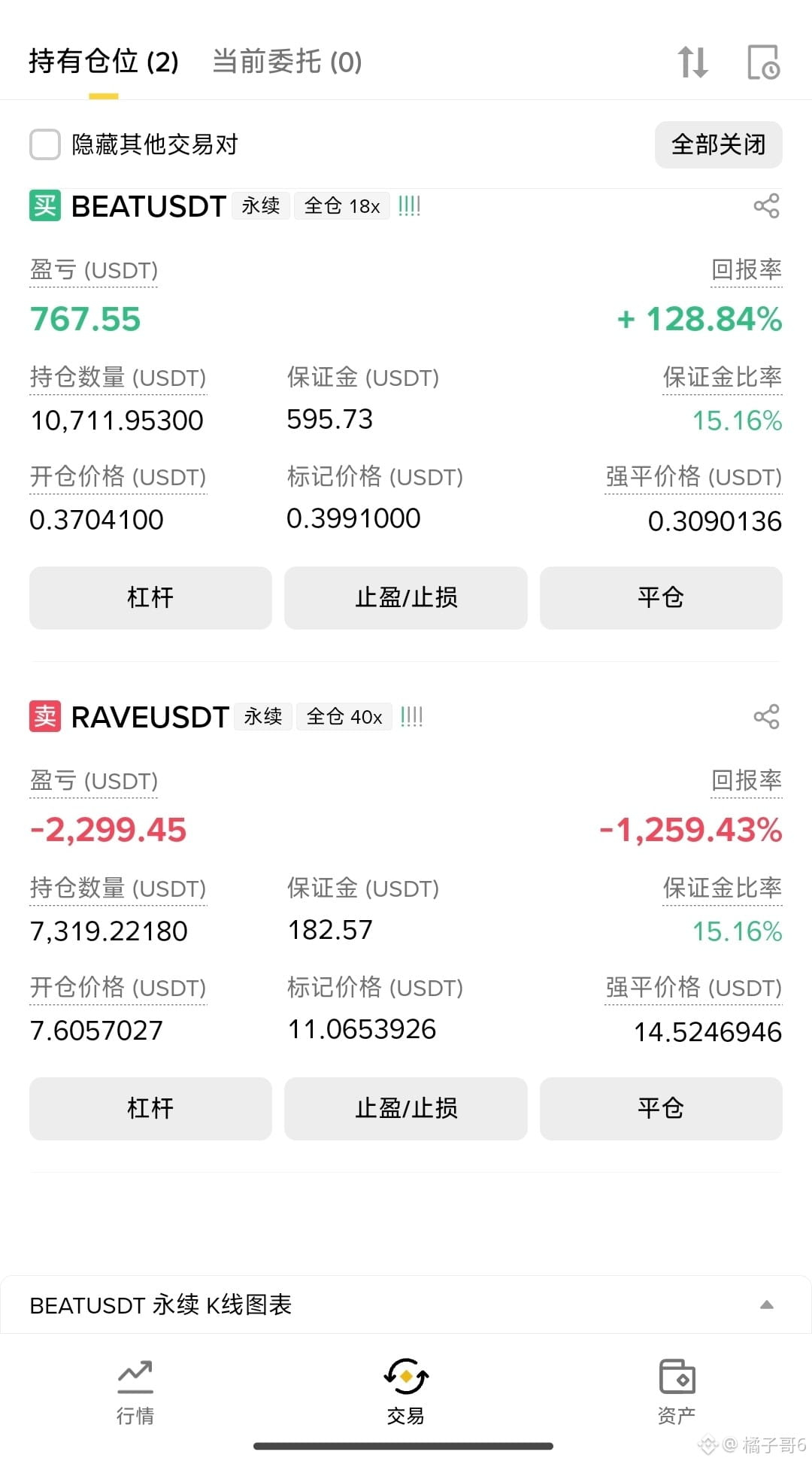This screenshot has height=1464, width=812.
Task: Check the 隐藏其他交易对 checkbox
Action: point(45,144)
